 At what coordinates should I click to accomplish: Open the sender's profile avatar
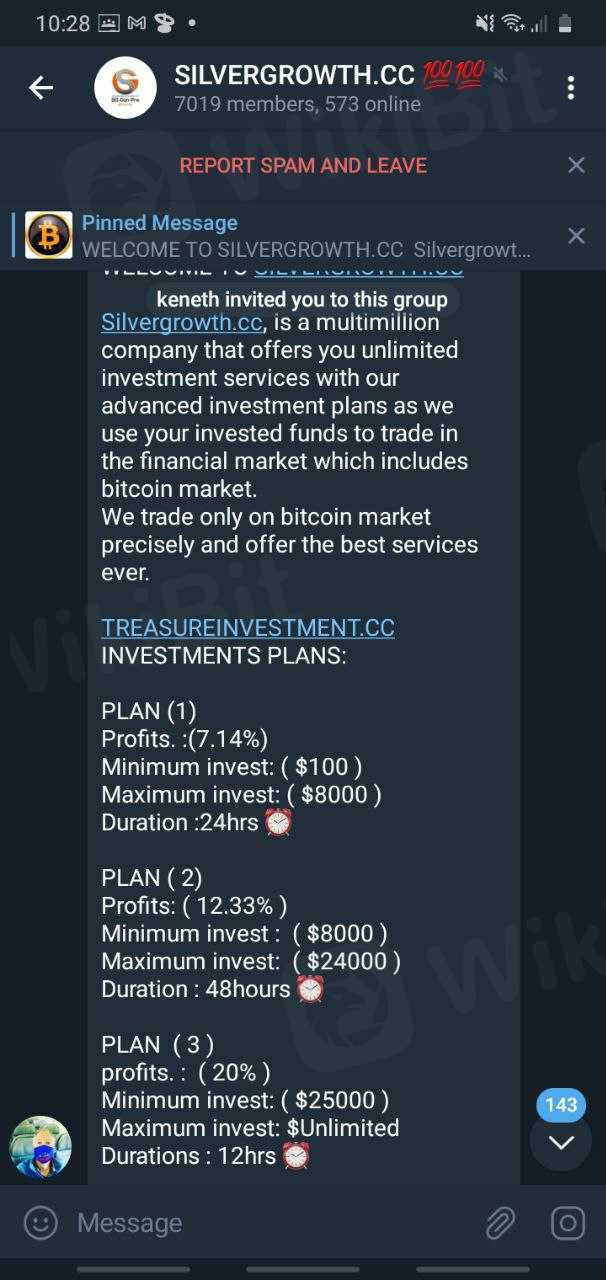tap(41, 1147)
